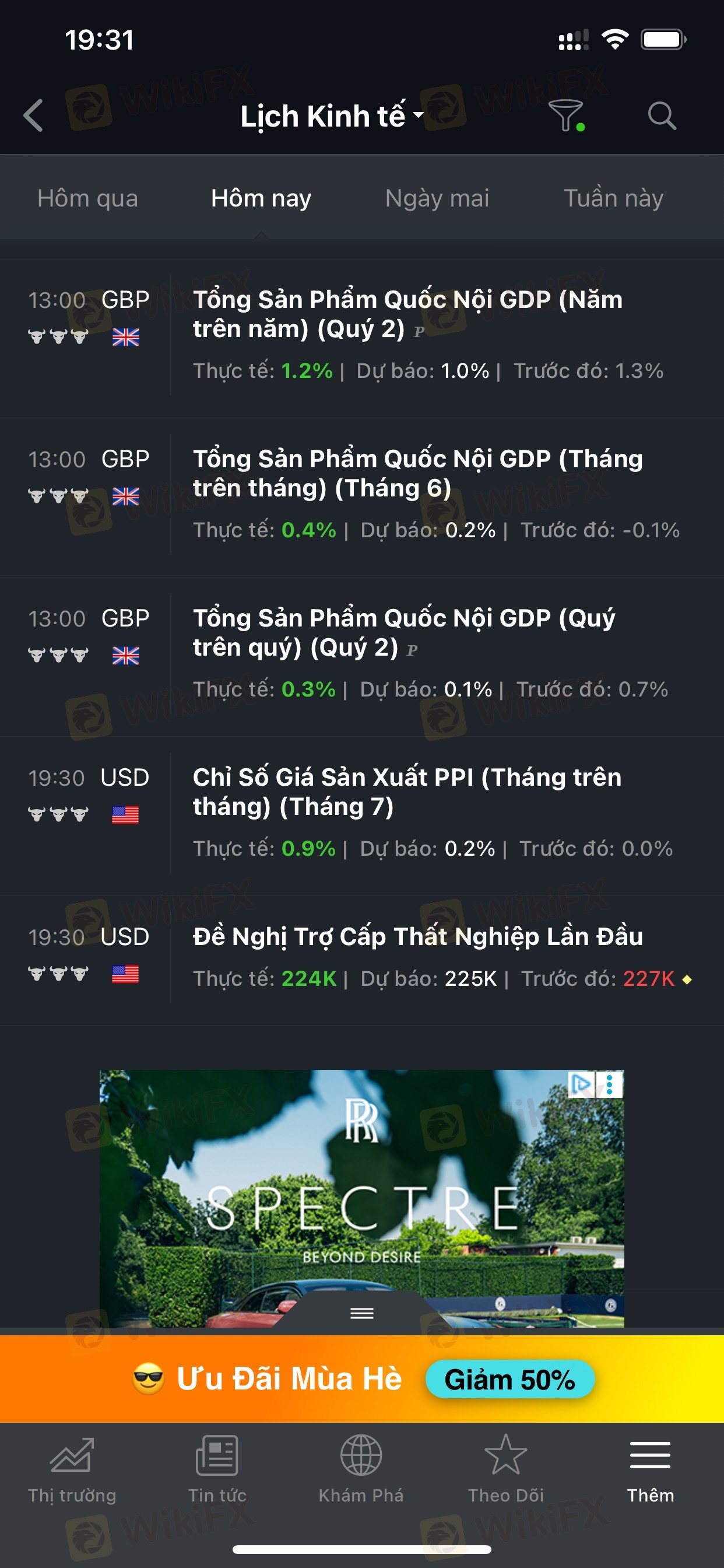
Task: Open GBP GDP Năm trên năm event
Action: tap(407, 314)
